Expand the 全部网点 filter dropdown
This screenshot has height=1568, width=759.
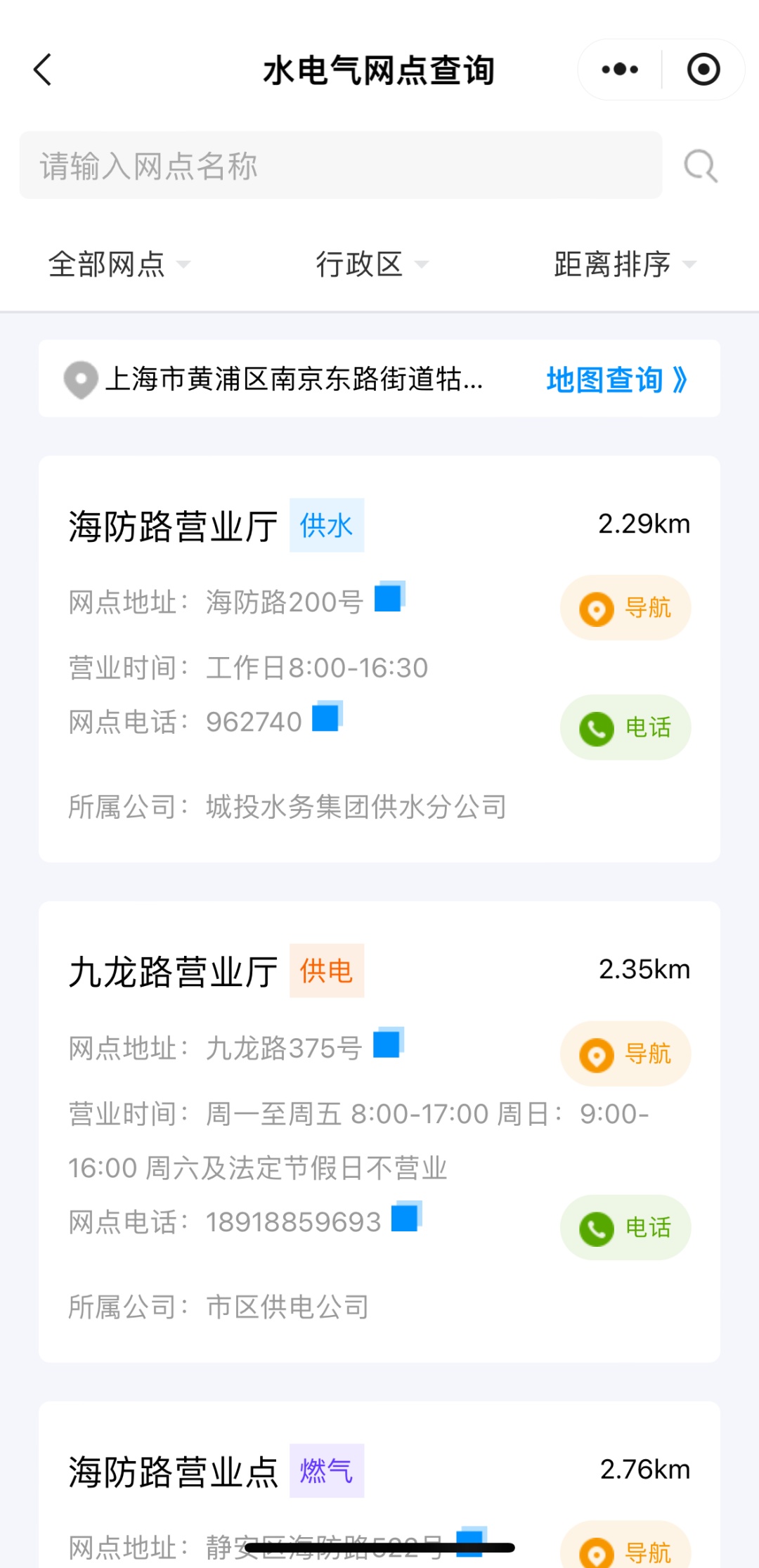[x=119, y=265]
